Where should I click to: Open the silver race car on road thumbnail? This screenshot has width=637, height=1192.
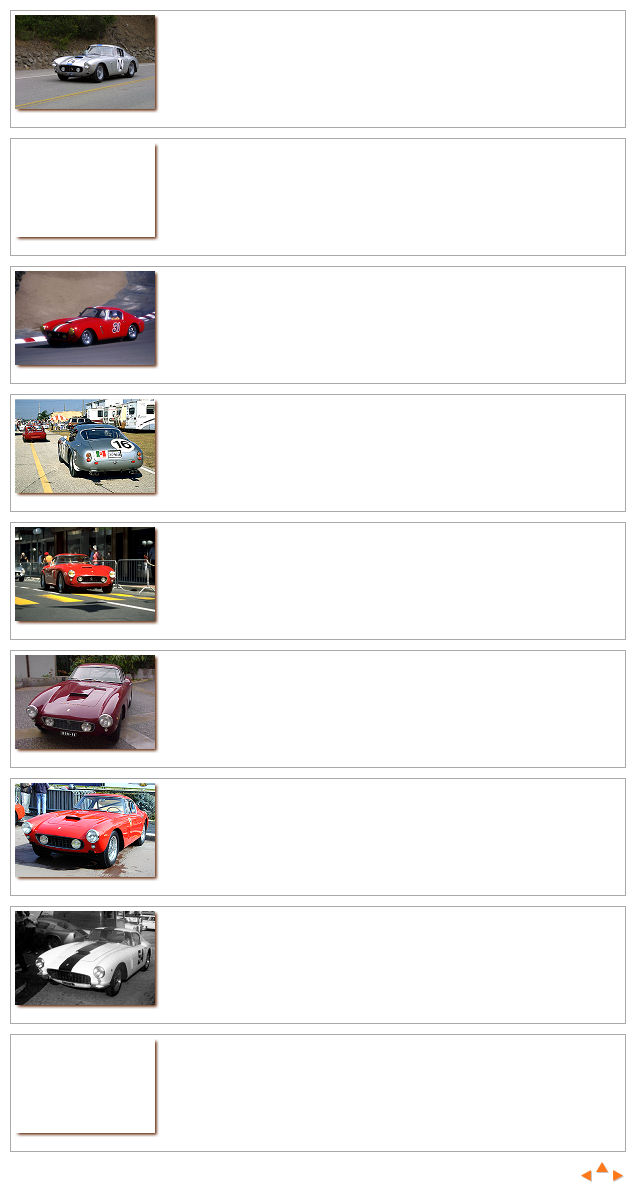[85, 62]
